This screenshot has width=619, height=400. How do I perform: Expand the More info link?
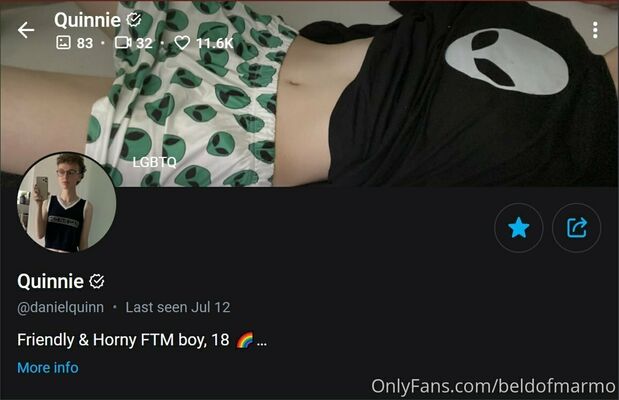pos(47,367)
